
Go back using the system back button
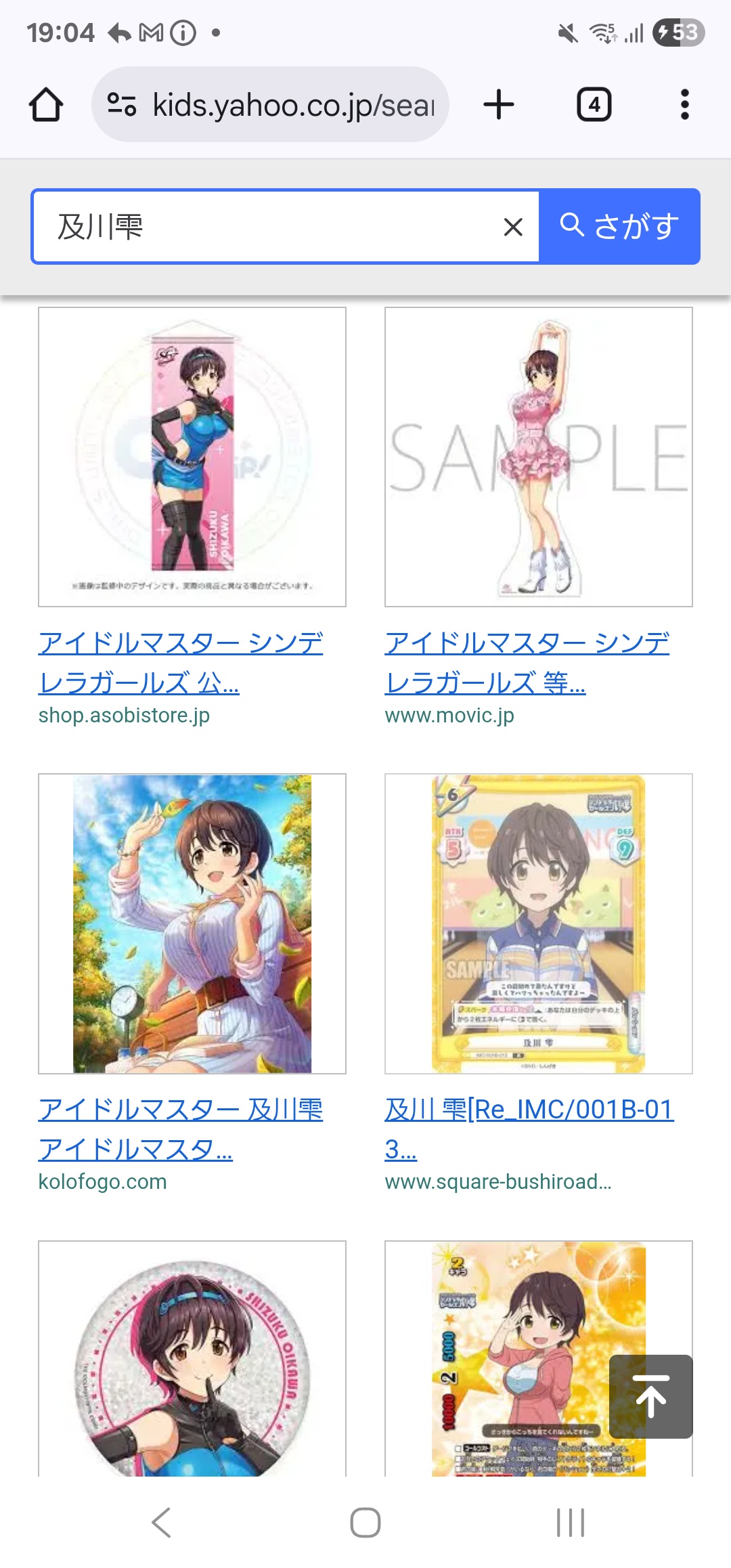click(x=161, y=1523)
